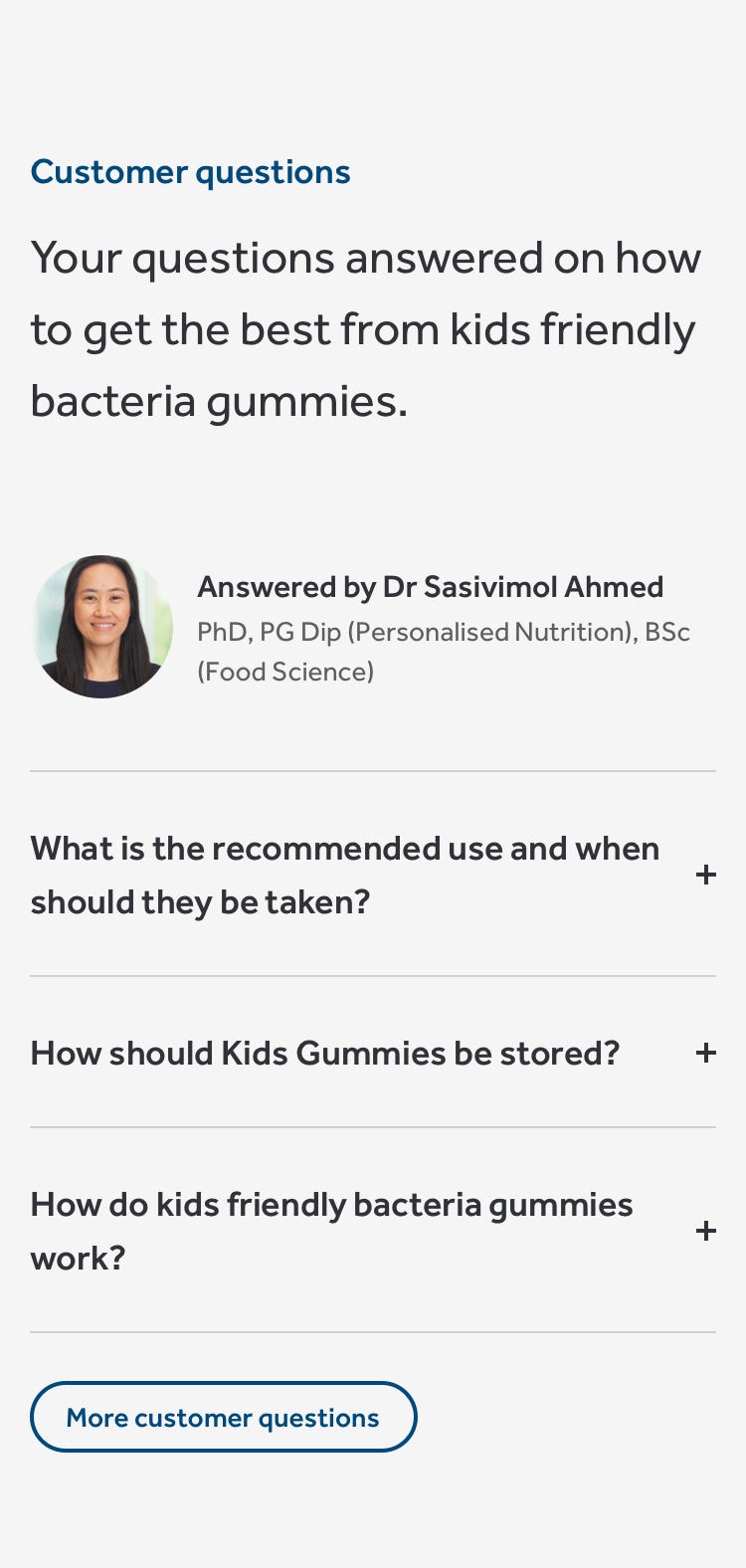The height and width of the screenshot is (1568, 746).
Task: Open More customer questions
Action: pos(223,1417)
